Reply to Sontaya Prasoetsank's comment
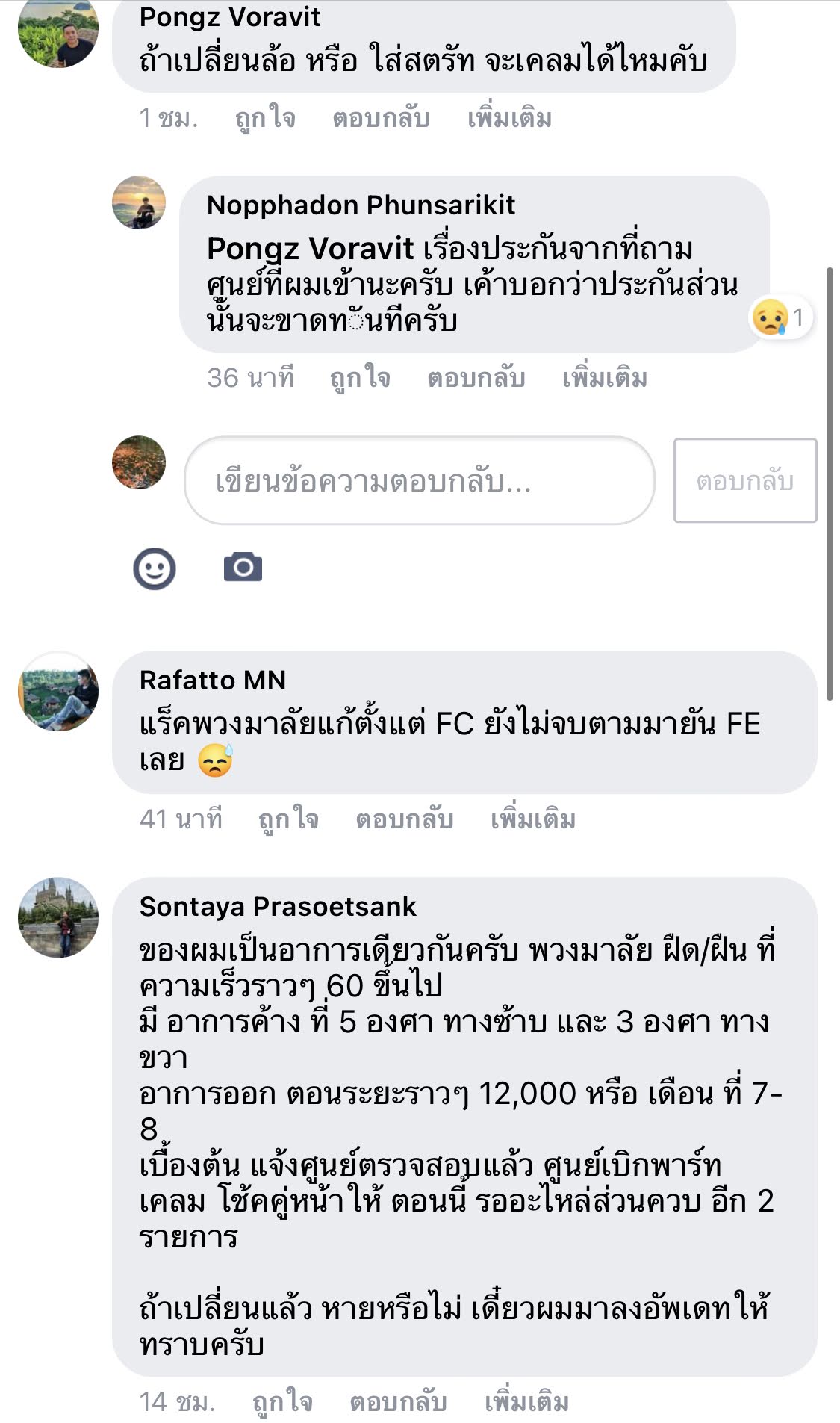The width and height of the screenshot is (840, 1423). click(398, 1401)
